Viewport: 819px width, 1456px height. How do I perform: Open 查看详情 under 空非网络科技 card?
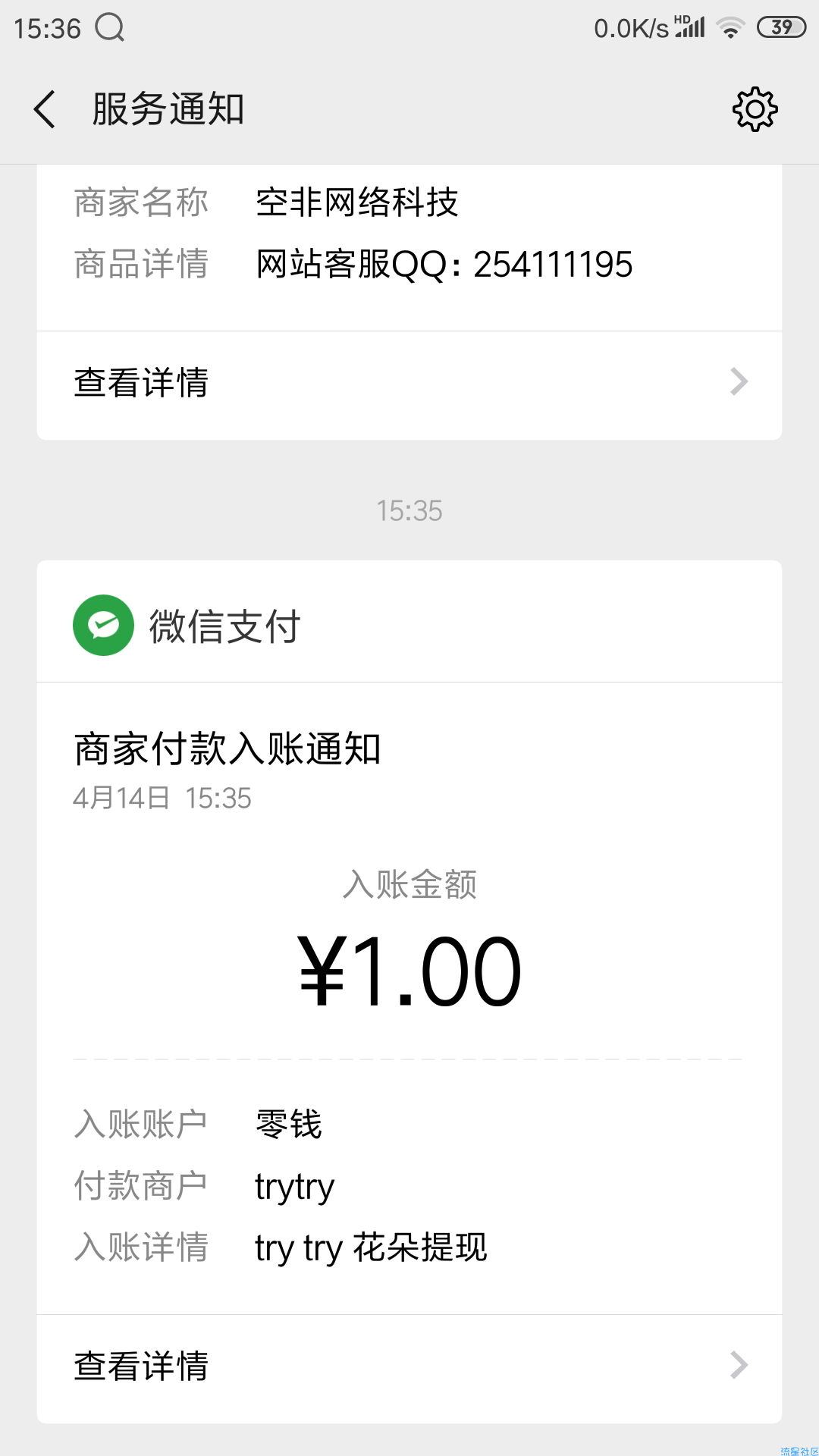pos(409,384)
